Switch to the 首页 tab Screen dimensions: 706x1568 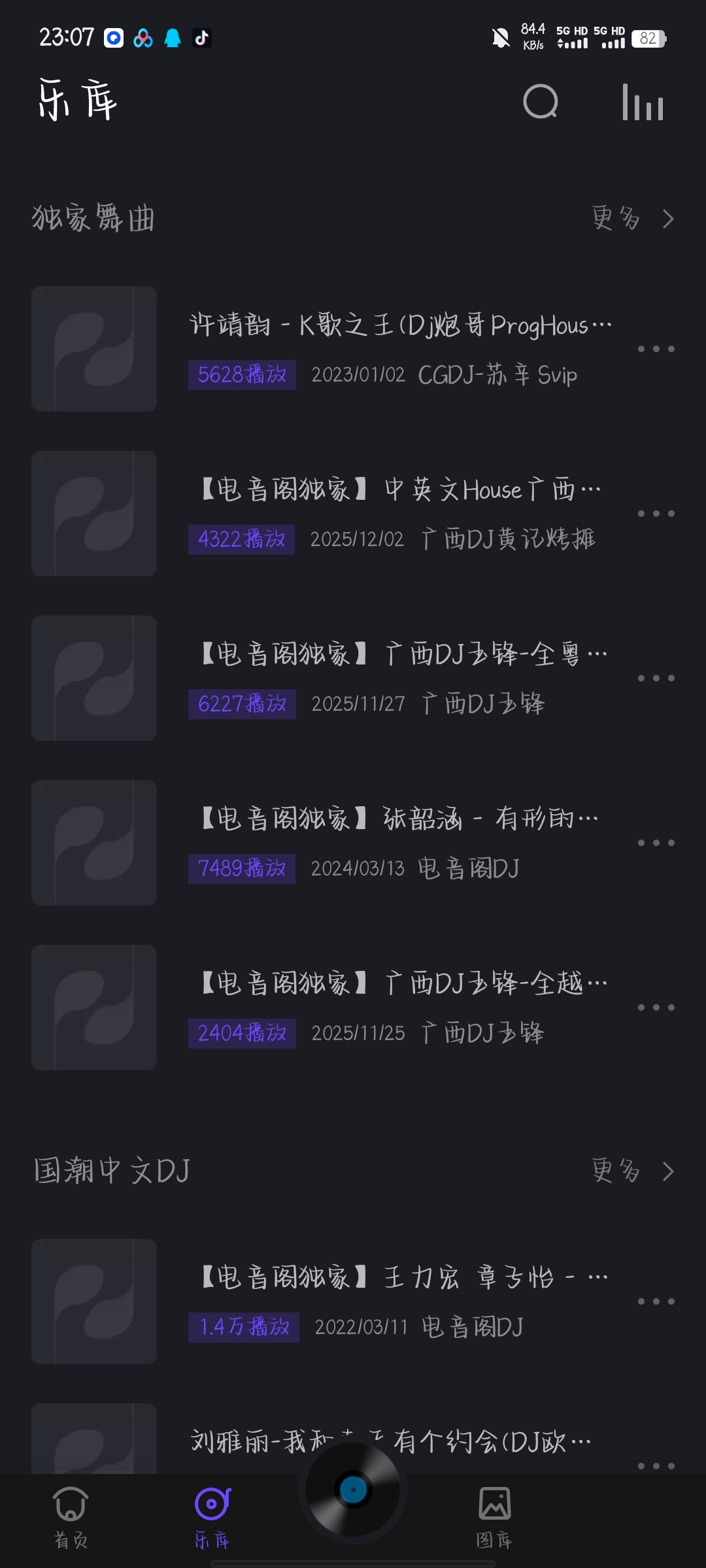[x=71, y=1517]
